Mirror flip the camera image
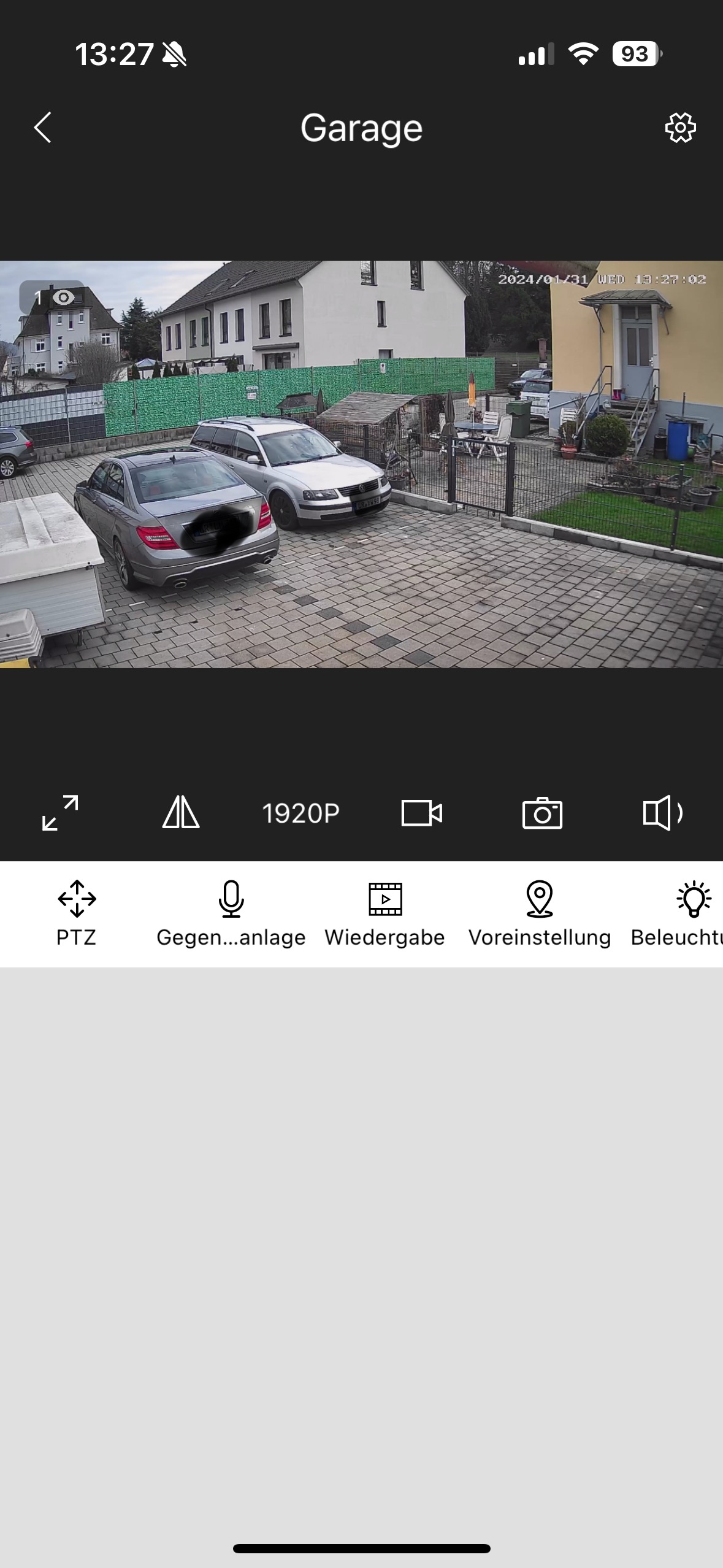The height and width of the screenshot is (1568, 723). point(181,813)
